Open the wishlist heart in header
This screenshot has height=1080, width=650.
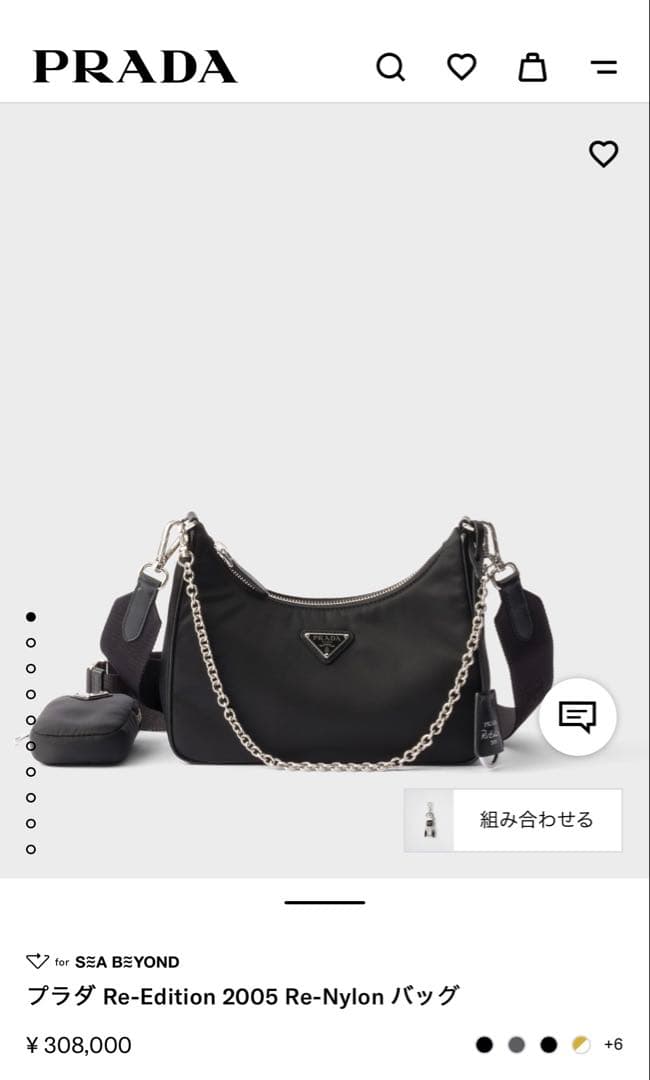point(461,67)
